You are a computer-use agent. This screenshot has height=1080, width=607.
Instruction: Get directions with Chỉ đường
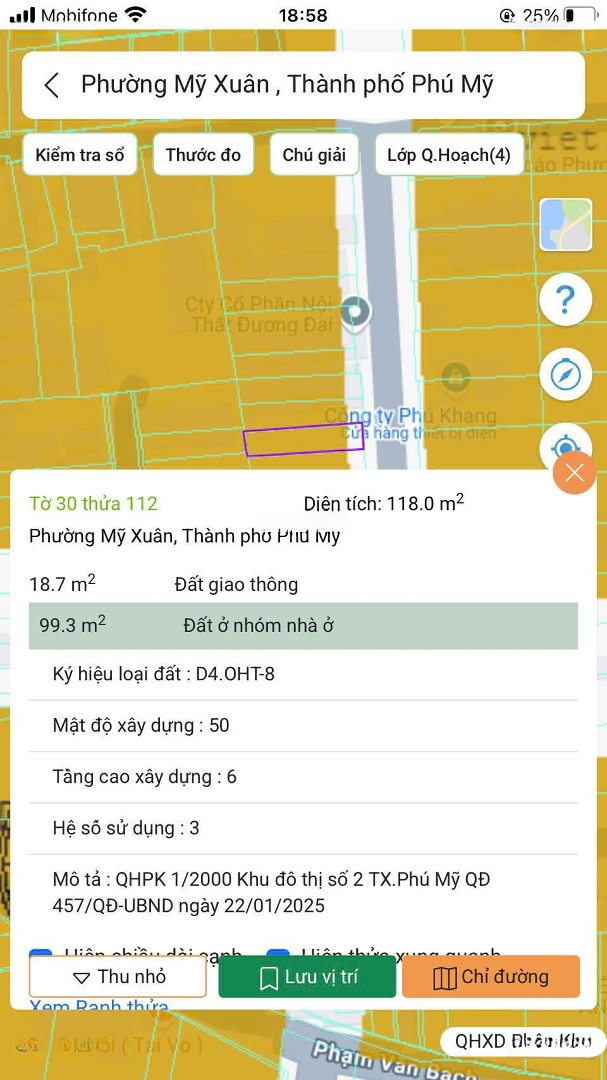click(490, 977)
